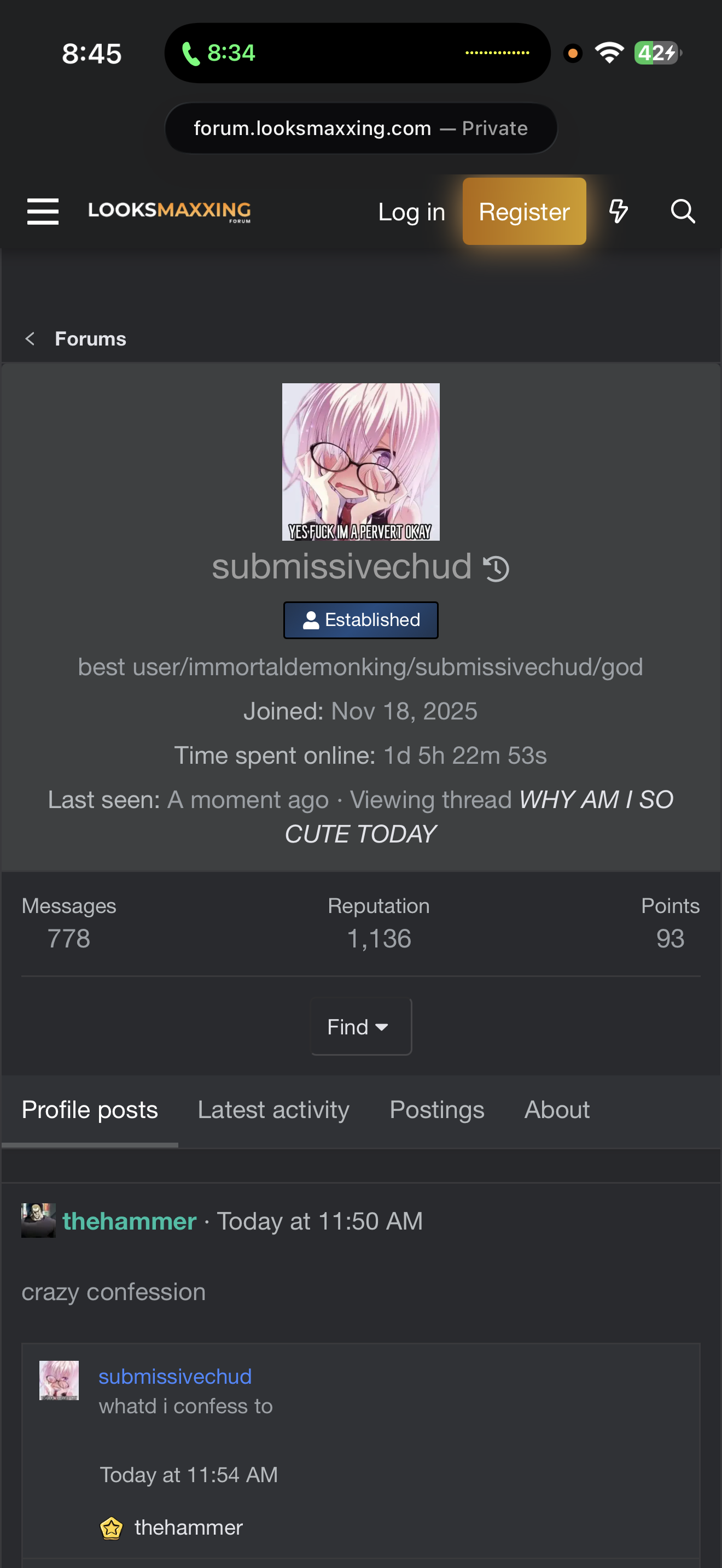Viewport: 722px width, 1568px height.
Task: Go back to Forums breadcrumb
Action: 90,338
